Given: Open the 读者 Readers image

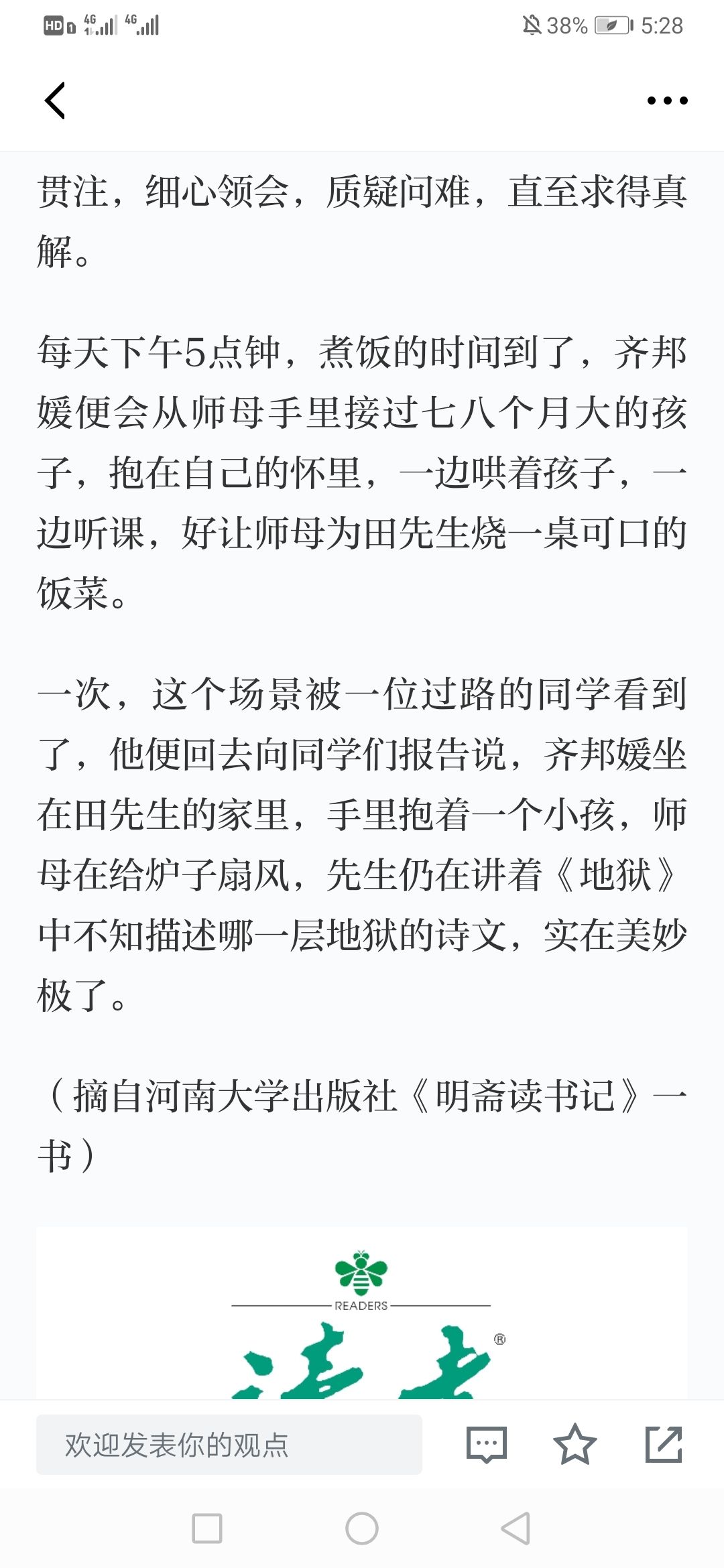Looking at the screenshot, I should tap(362, 1313).
